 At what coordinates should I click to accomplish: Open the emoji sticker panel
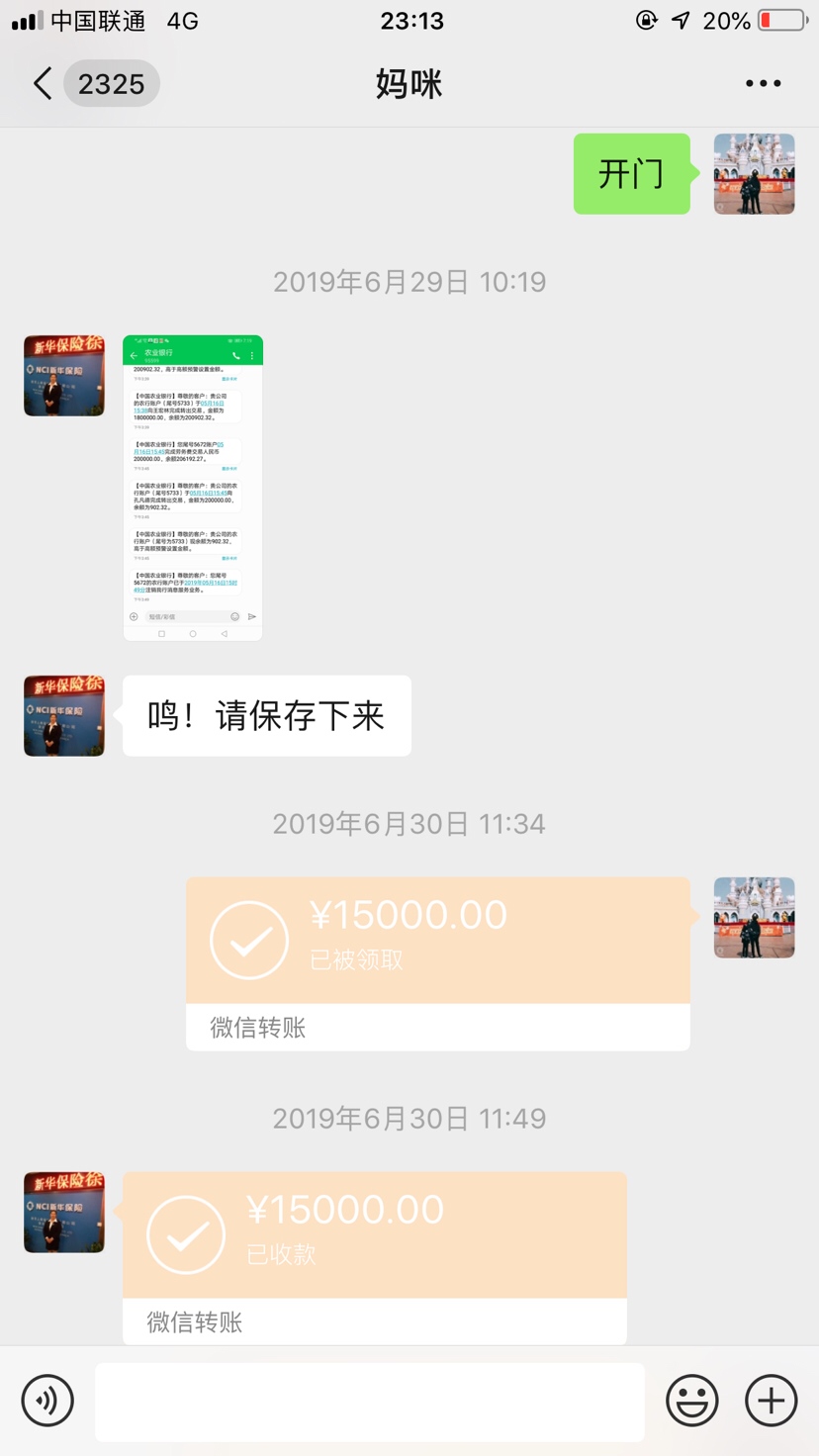(691, 1400)
